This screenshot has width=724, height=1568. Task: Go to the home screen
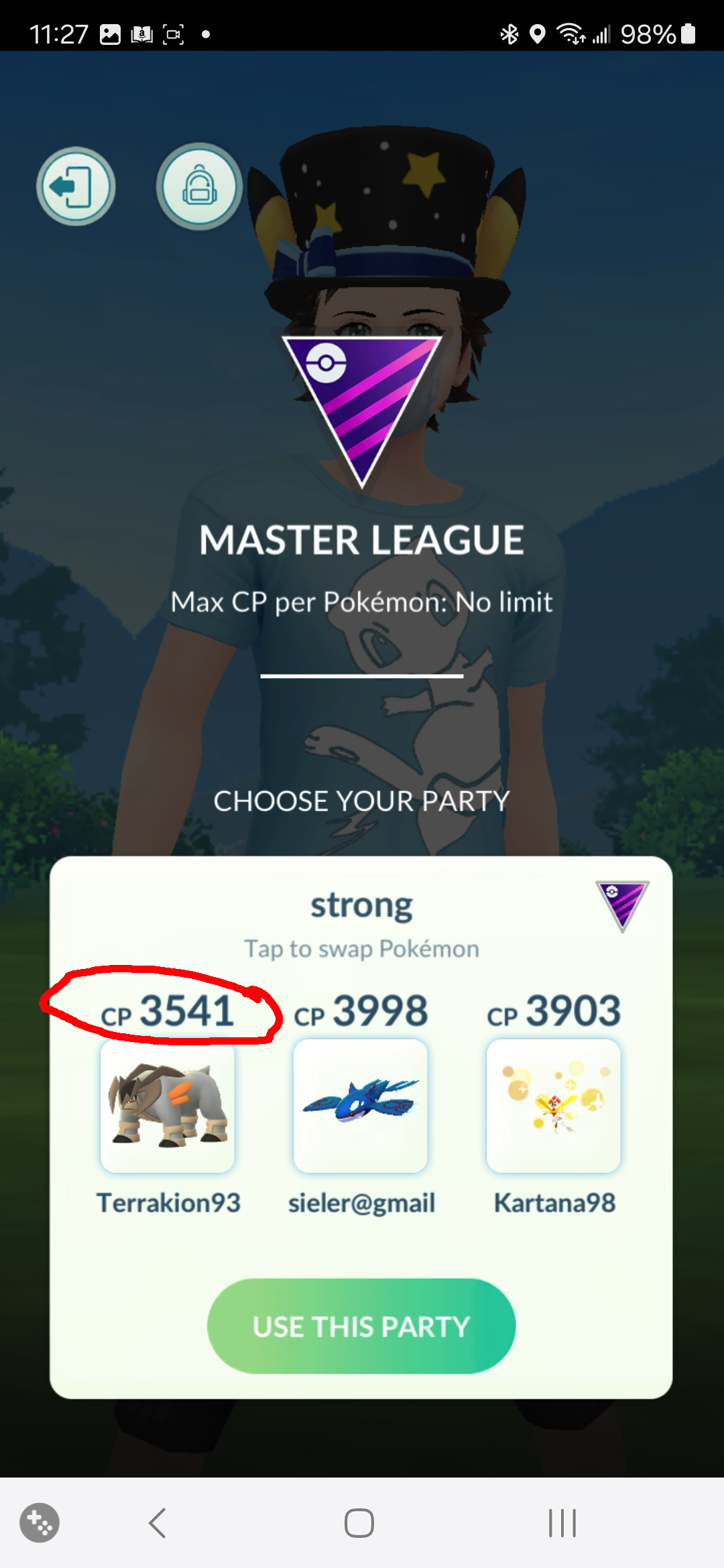point(359,1522)
